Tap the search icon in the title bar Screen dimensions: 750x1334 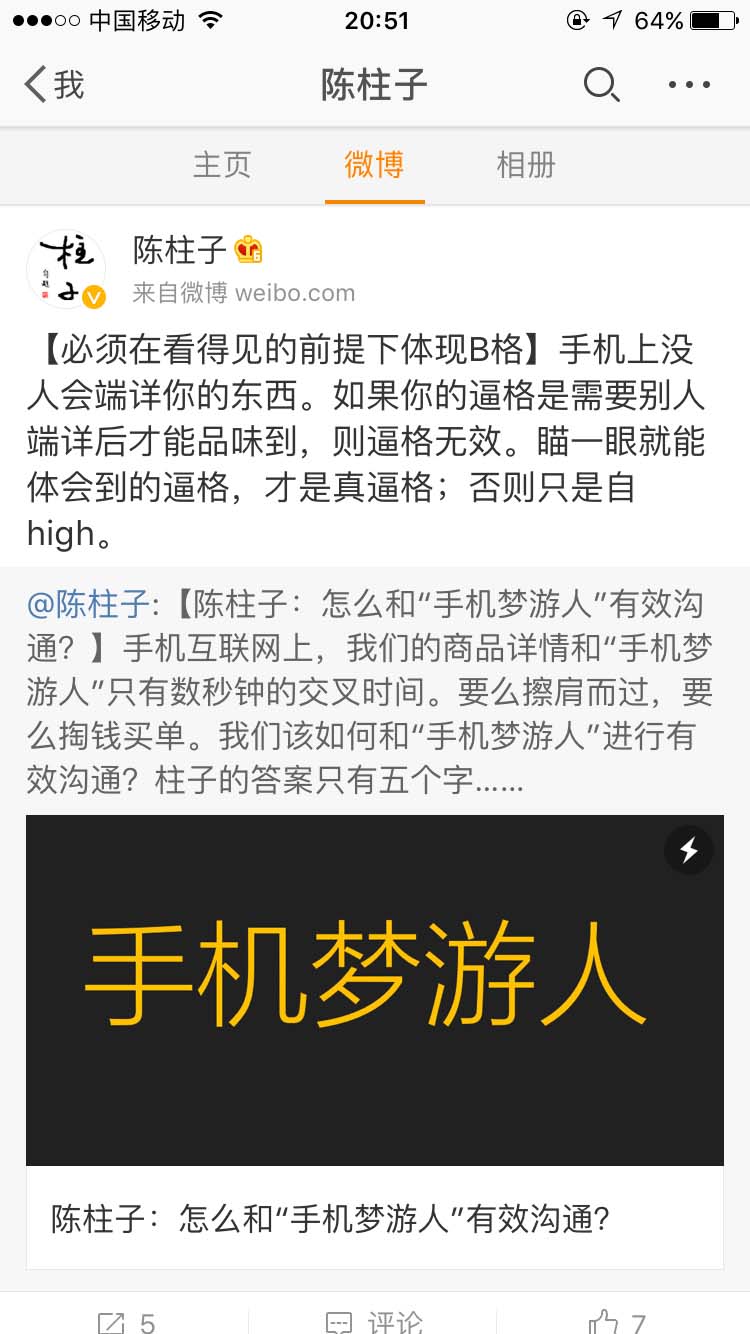coord(602,85)
